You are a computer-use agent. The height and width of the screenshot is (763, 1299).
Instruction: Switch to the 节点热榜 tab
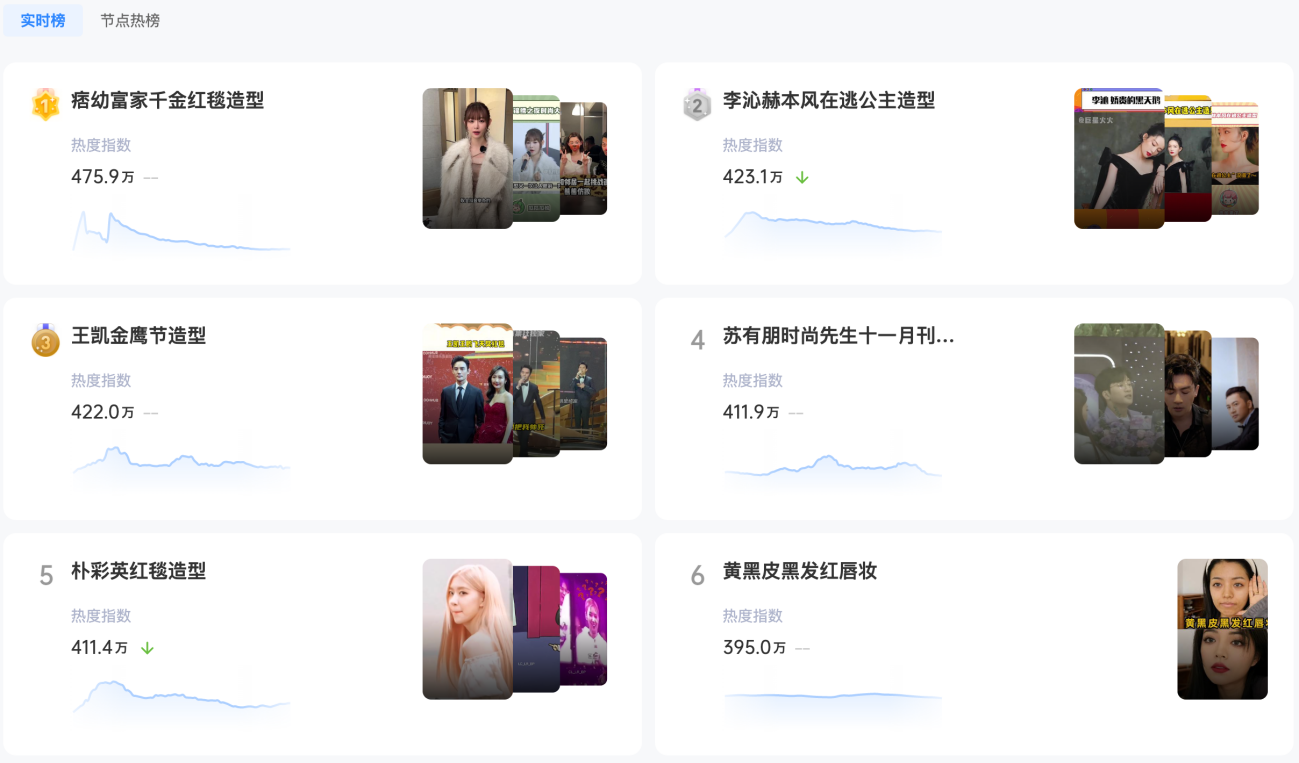click(x=130, y=20)
